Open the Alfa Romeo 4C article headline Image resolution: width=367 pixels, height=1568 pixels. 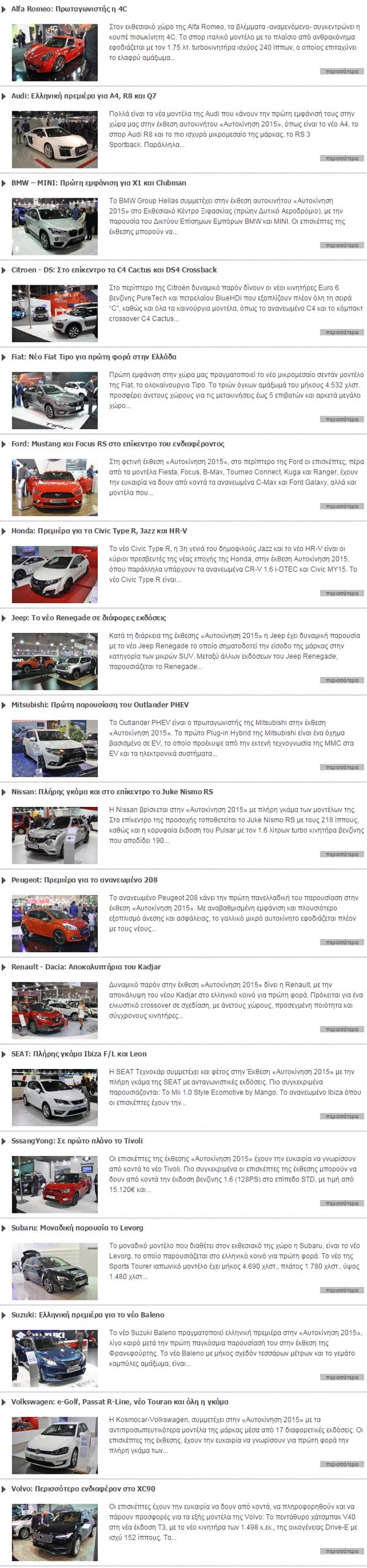point(69,9)
